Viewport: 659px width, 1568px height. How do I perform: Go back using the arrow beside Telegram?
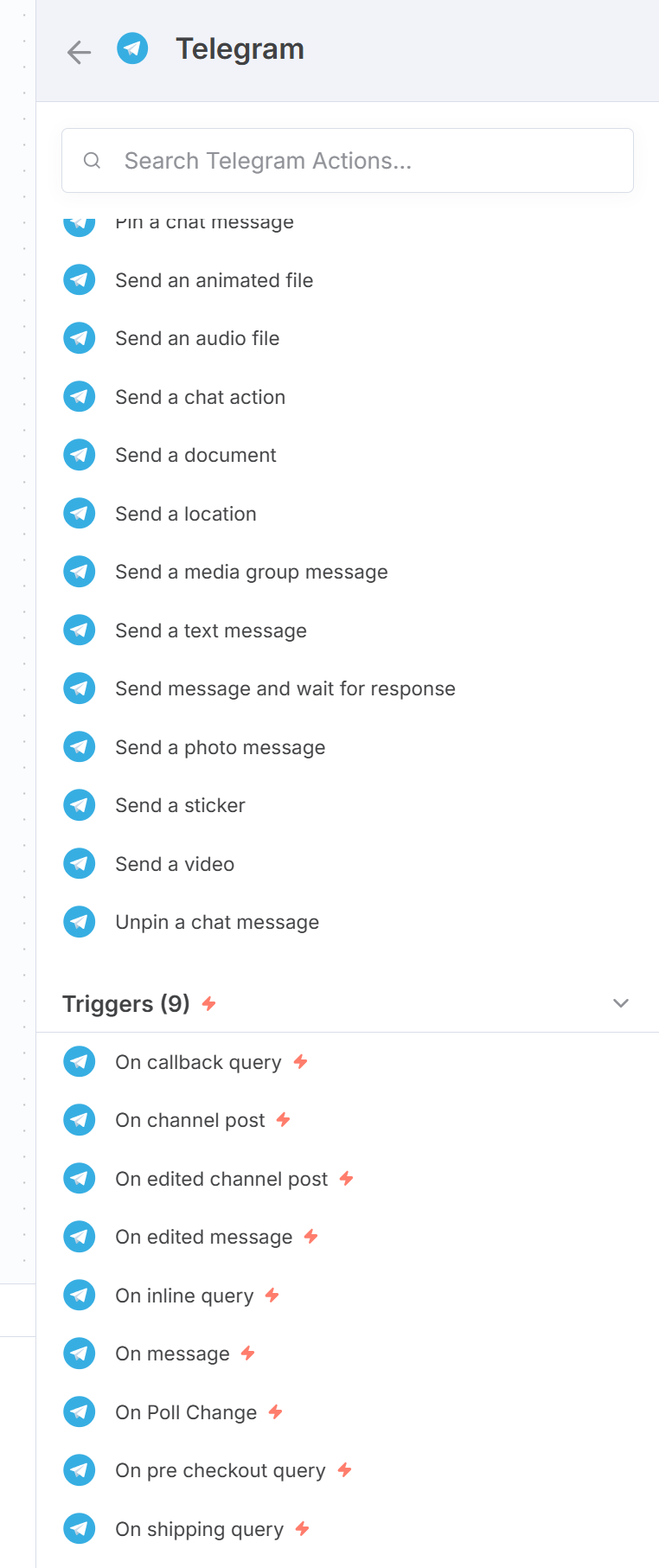coord(79,52)
